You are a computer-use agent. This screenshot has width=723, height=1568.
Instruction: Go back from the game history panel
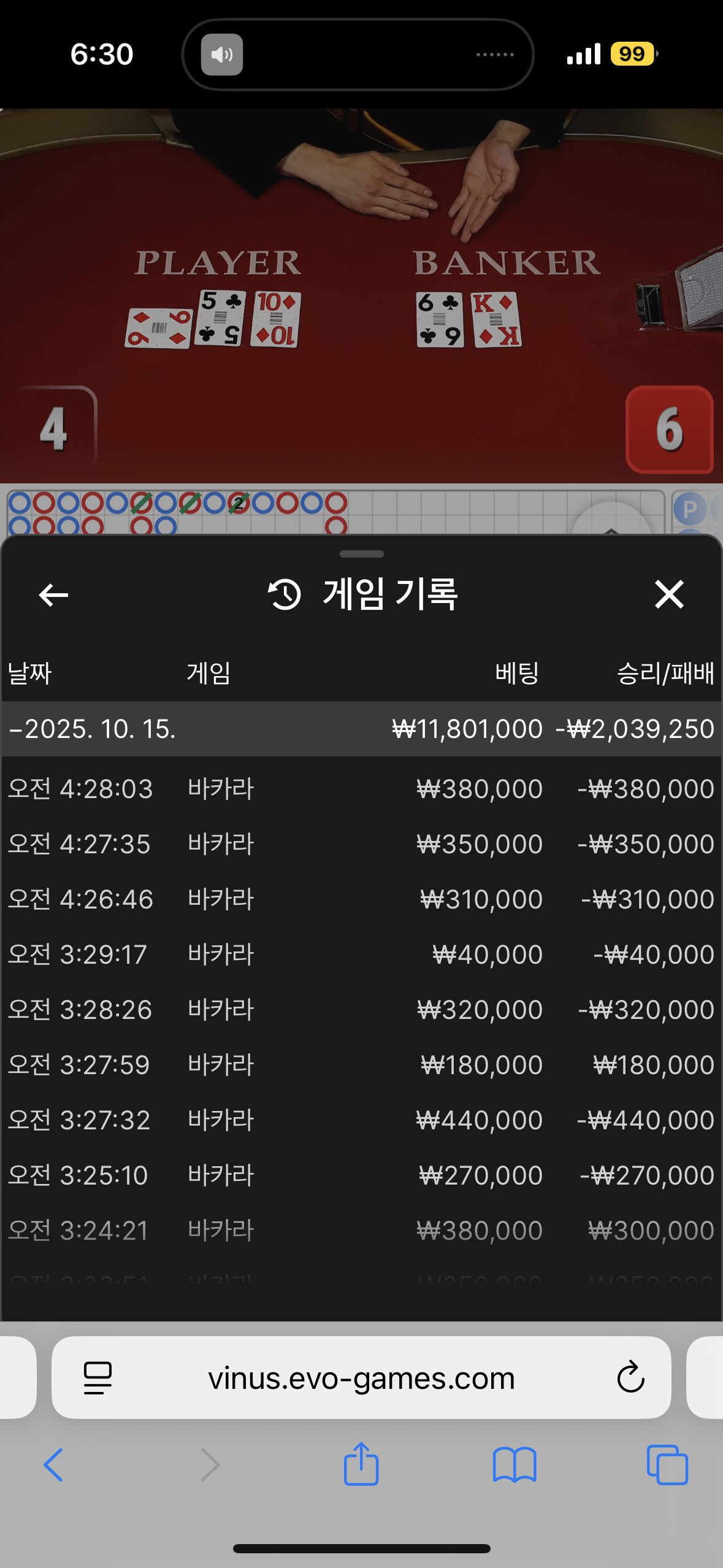point(53,594)
